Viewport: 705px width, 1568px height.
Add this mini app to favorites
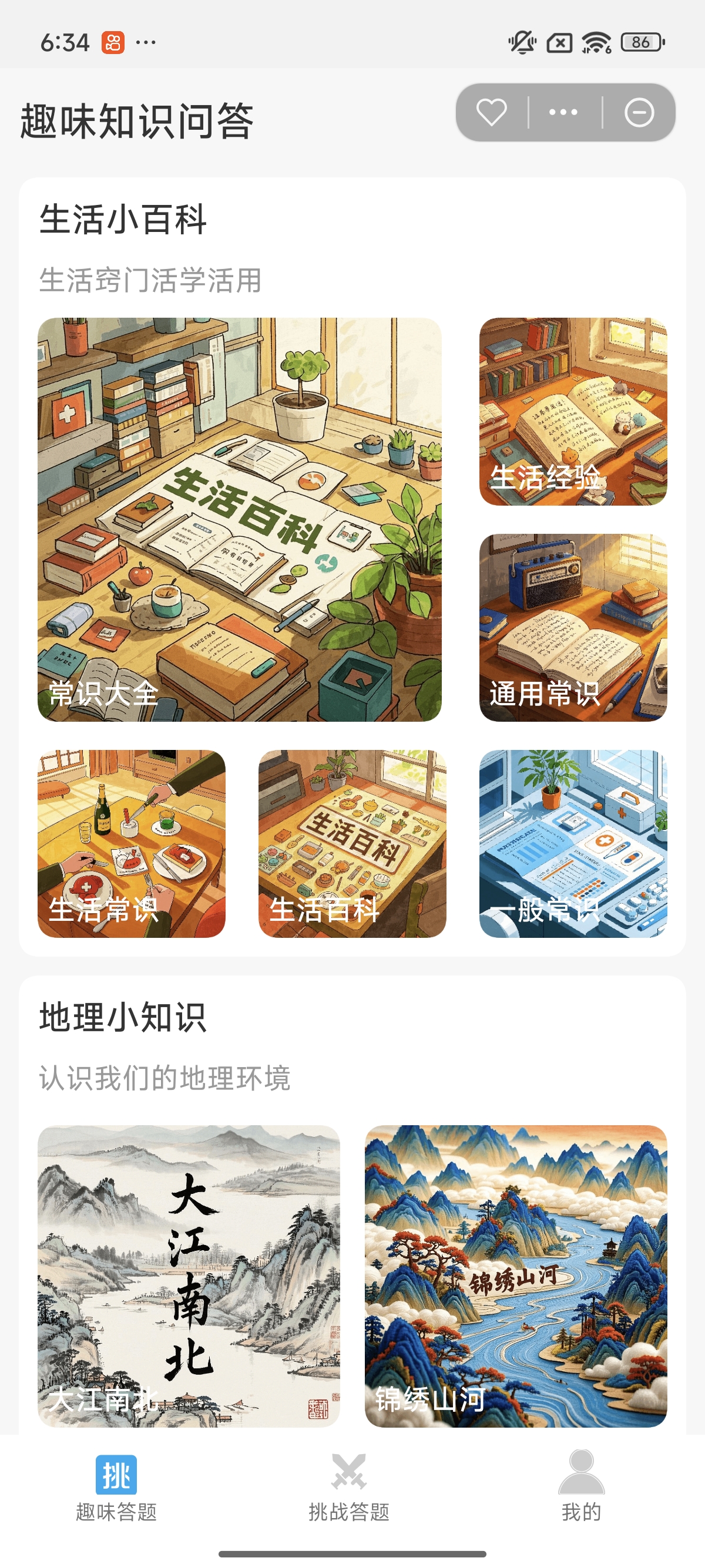click(491, 113)
